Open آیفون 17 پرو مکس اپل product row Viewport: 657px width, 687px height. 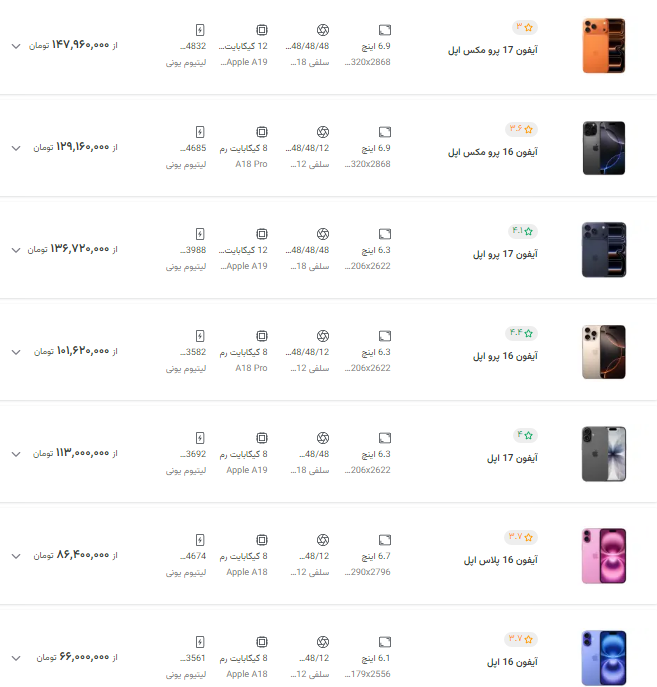pos(492,49)
